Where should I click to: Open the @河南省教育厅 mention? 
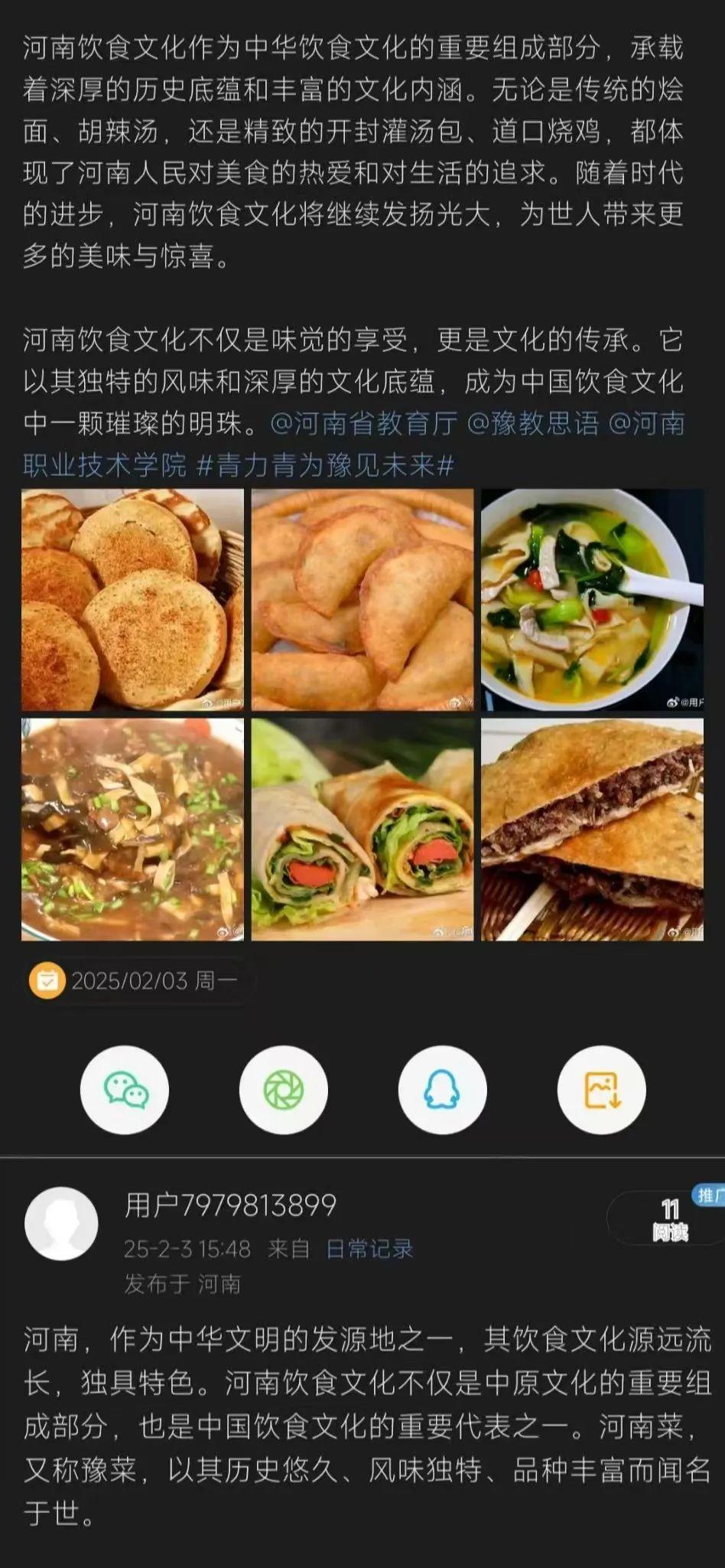(x=363, y=423)
